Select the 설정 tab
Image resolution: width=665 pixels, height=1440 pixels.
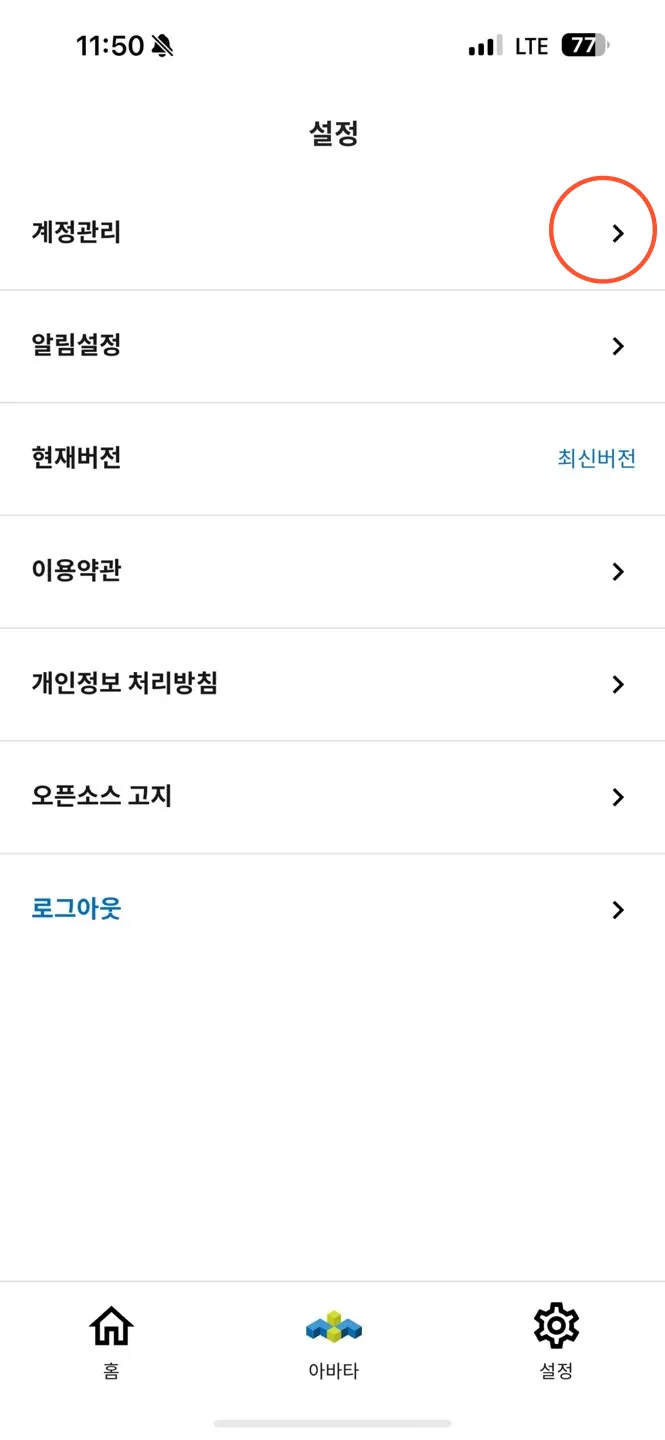[x=556, y=1340]
